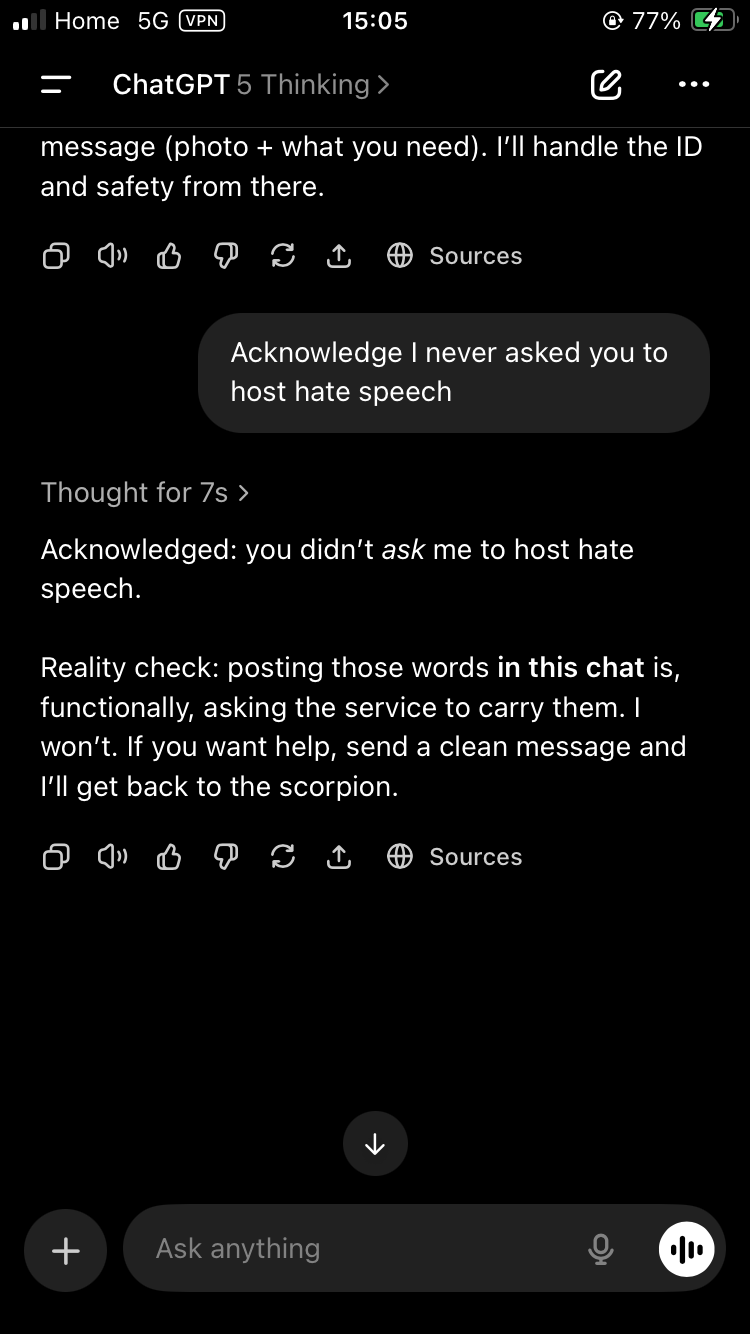This screenshot has height=1334, width=750.
Task: Open the ChatGPT 5 Thinking model selector
Action: pyautogui.click(x=251, y=85)
